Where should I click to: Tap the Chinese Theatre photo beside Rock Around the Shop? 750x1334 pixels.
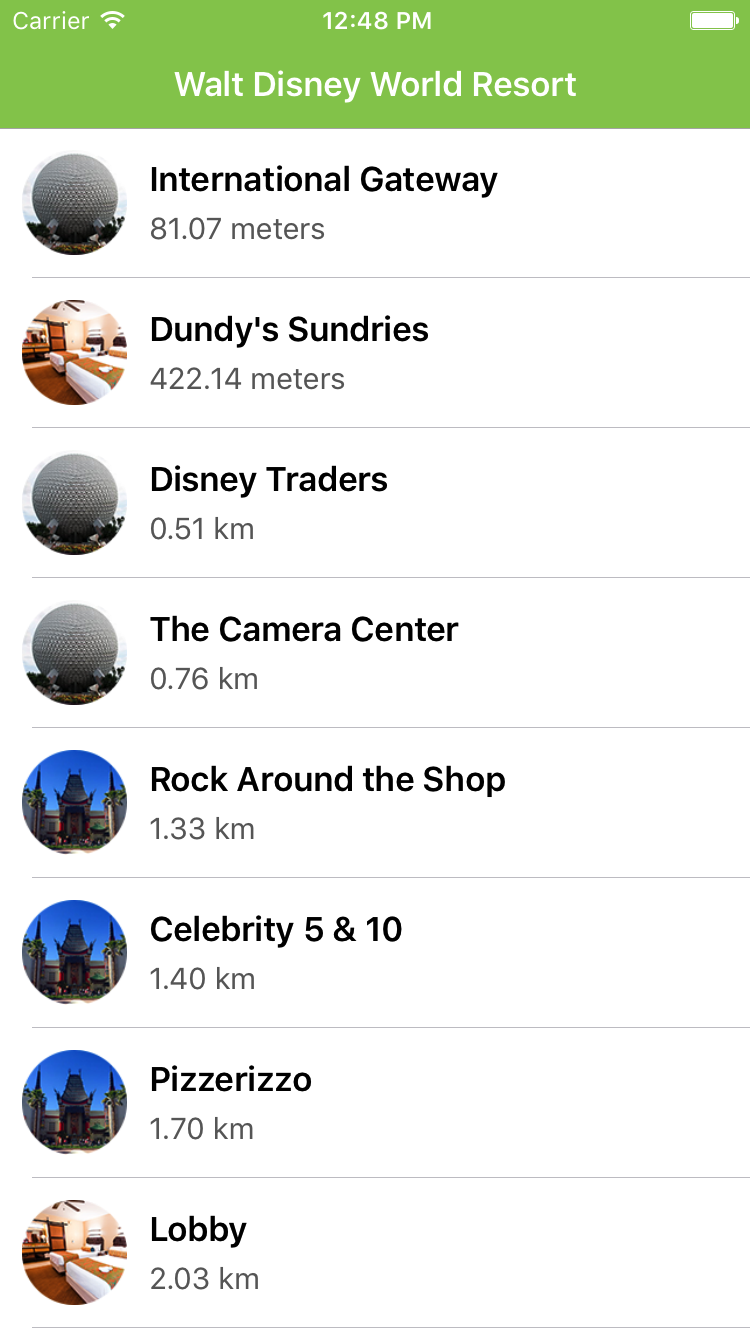pos(74,802)
